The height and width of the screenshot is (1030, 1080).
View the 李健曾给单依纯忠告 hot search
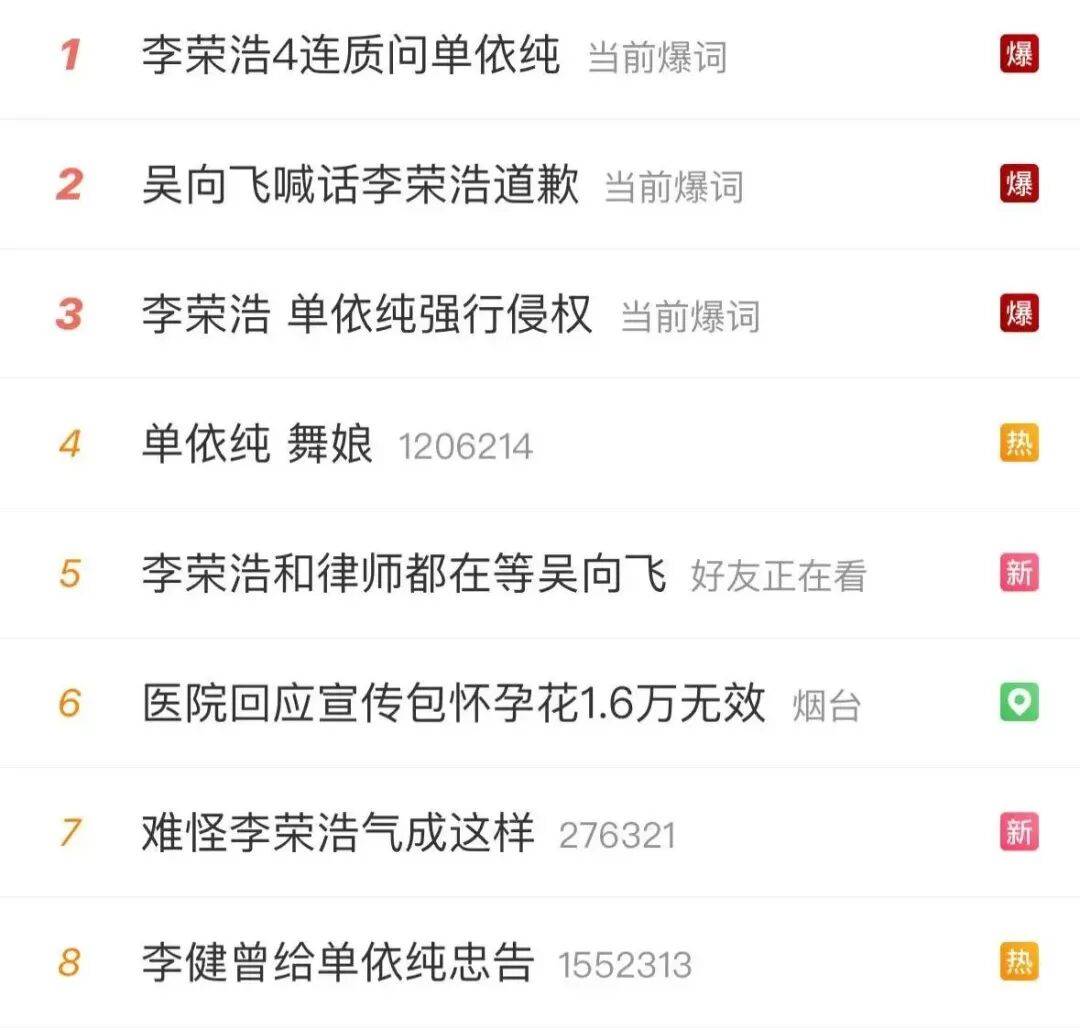click(338, 963)
